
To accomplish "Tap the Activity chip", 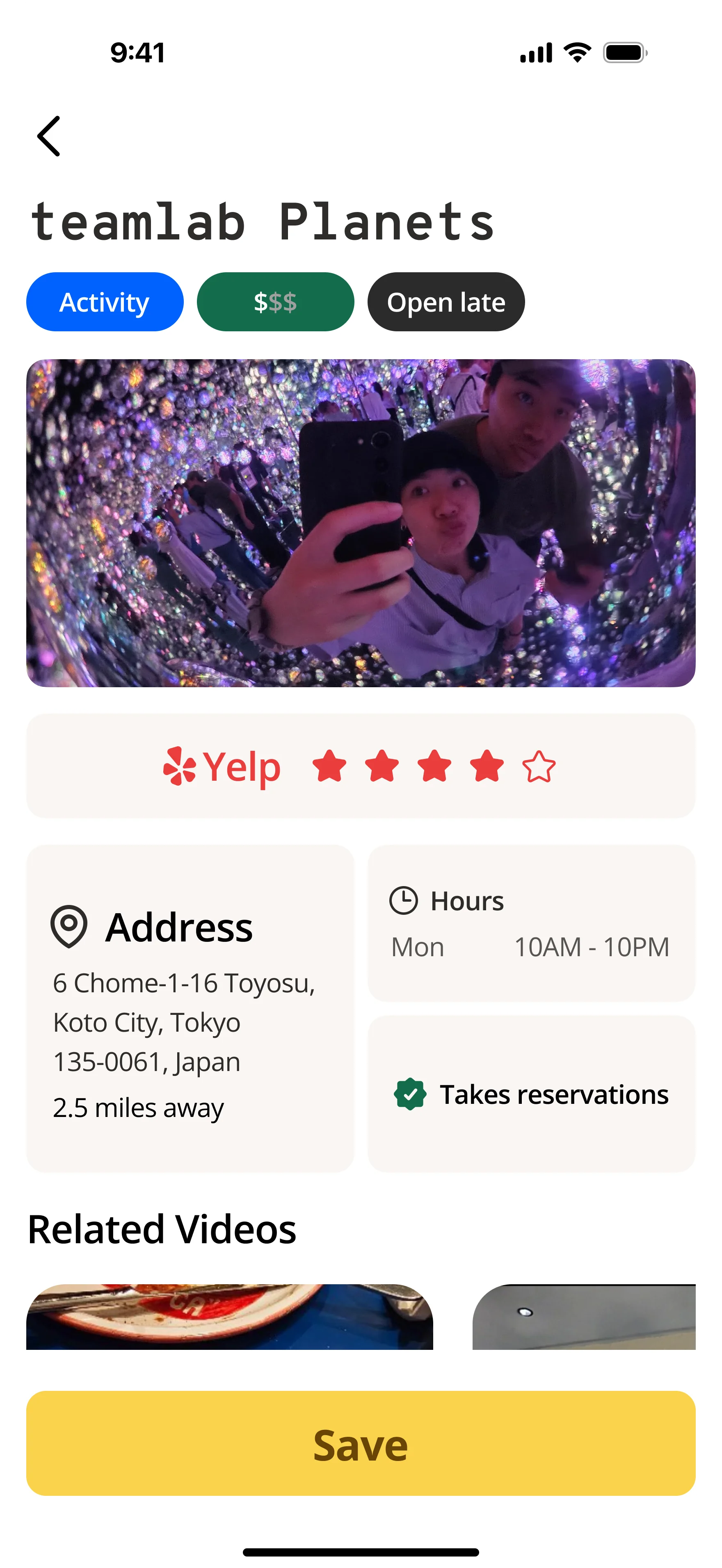I will coord(105,302).
